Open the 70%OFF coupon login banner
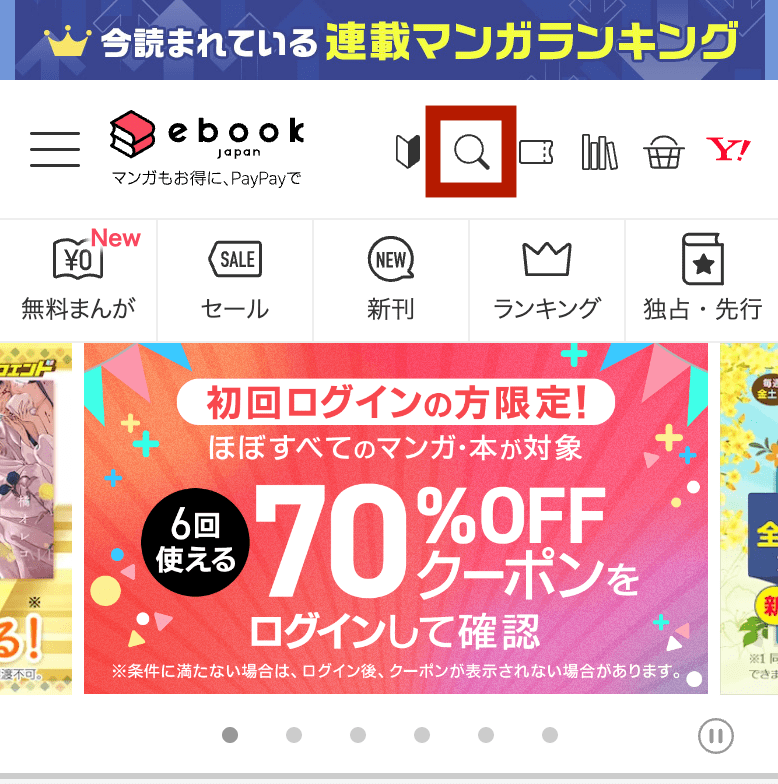 [x=396, y=518]
